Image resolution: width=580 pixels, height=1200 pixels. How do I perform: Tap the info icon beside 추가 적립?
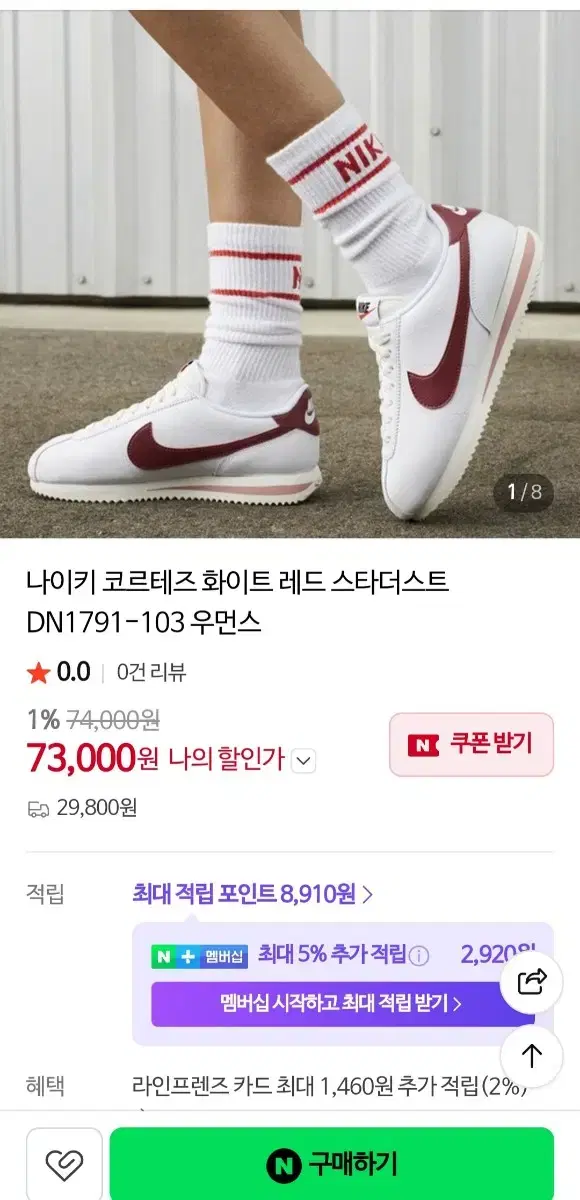click(419, 955)
